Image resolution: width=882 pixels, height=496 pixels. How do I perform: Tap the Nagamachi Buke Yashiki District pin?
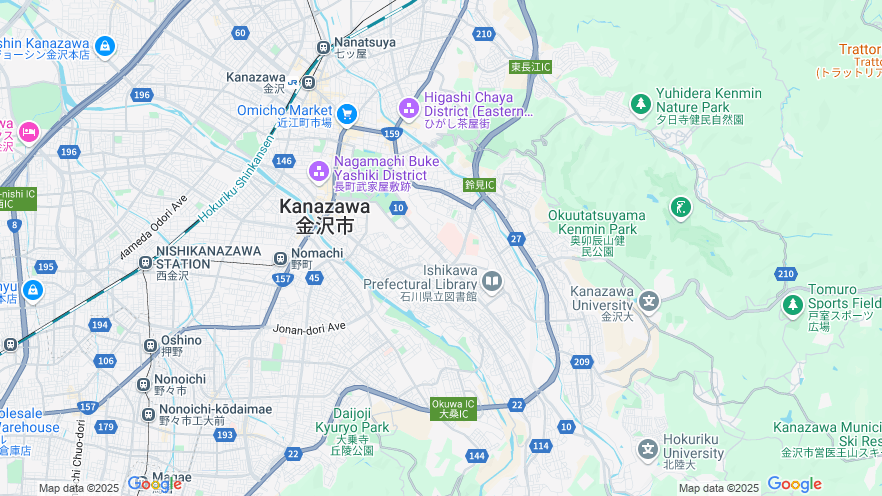coord(319,171)
